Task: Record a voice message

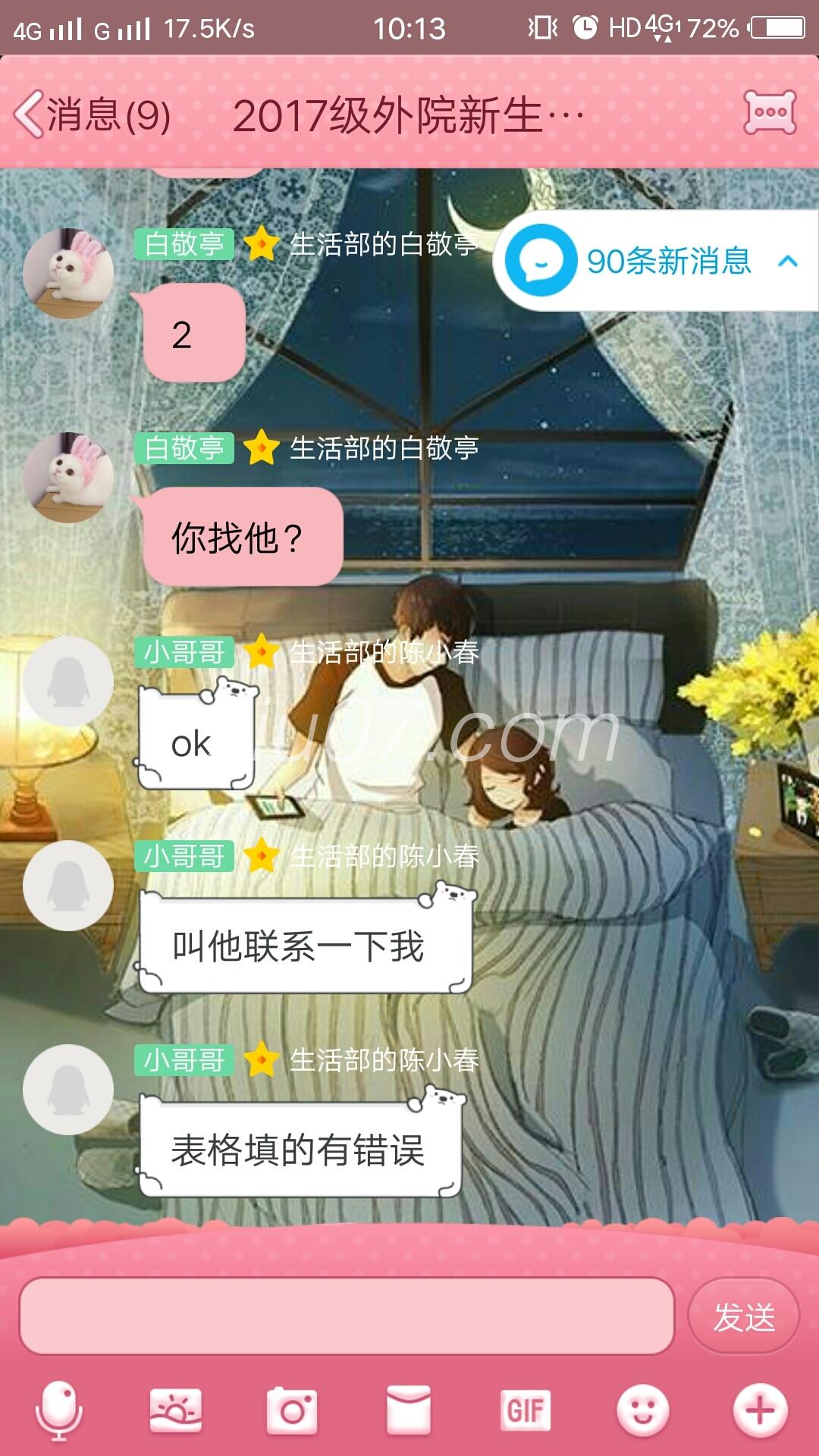Action: pos(59,1410)
